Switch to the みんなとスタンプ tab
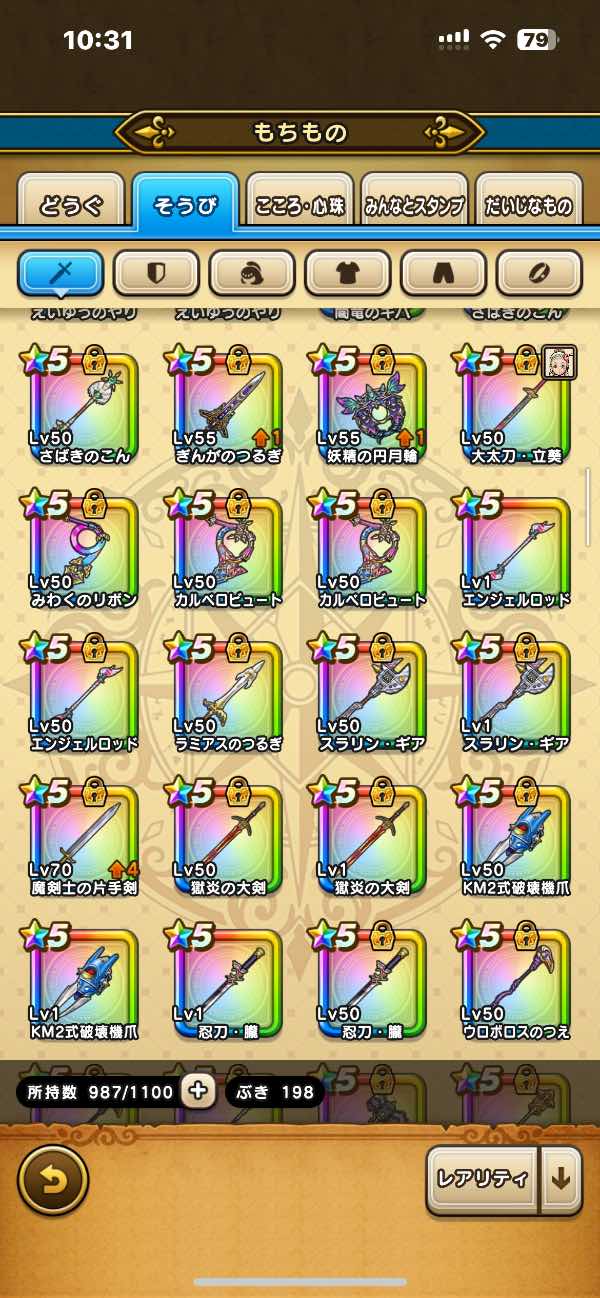600x1298 pixels. (414, 205)
